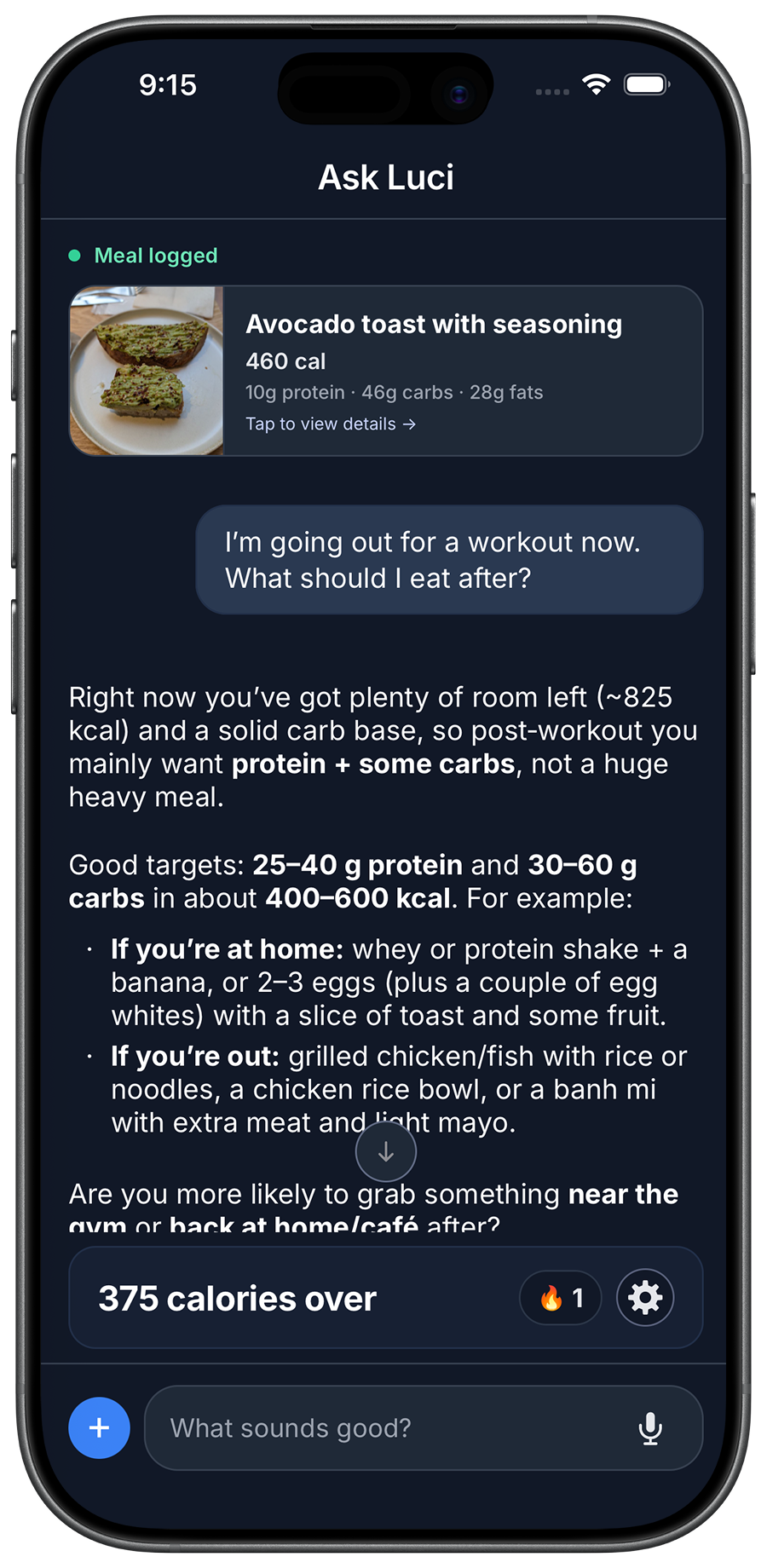Tap the blue plus button
The image size is (767, 1568).
point(100,1428)
